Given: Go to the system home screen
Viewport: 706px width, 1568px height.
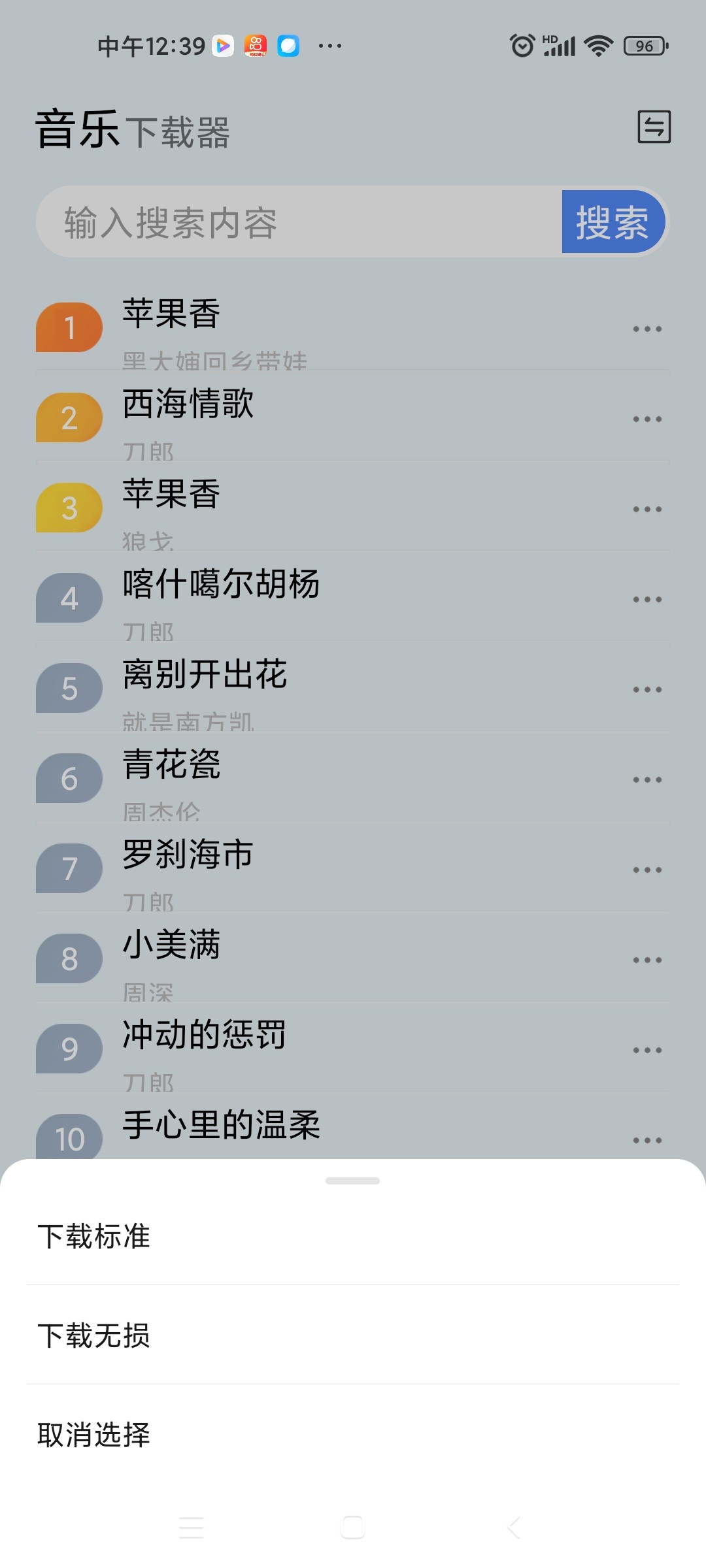Looking at the screenshot, I should (353, 1527).
